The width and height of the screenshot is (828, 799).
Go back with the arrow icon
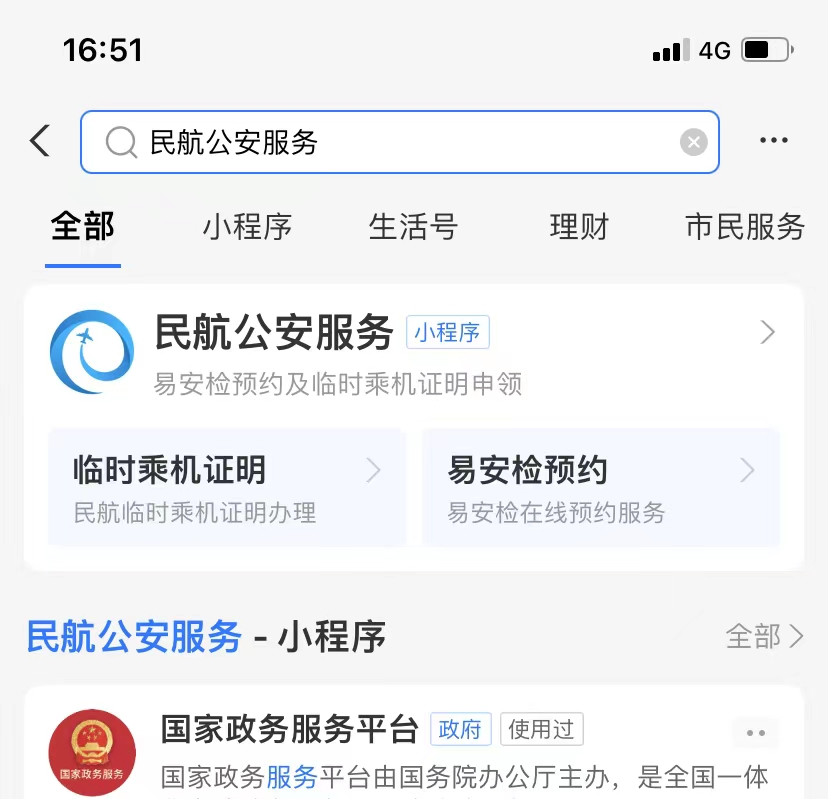pos(40,141)
